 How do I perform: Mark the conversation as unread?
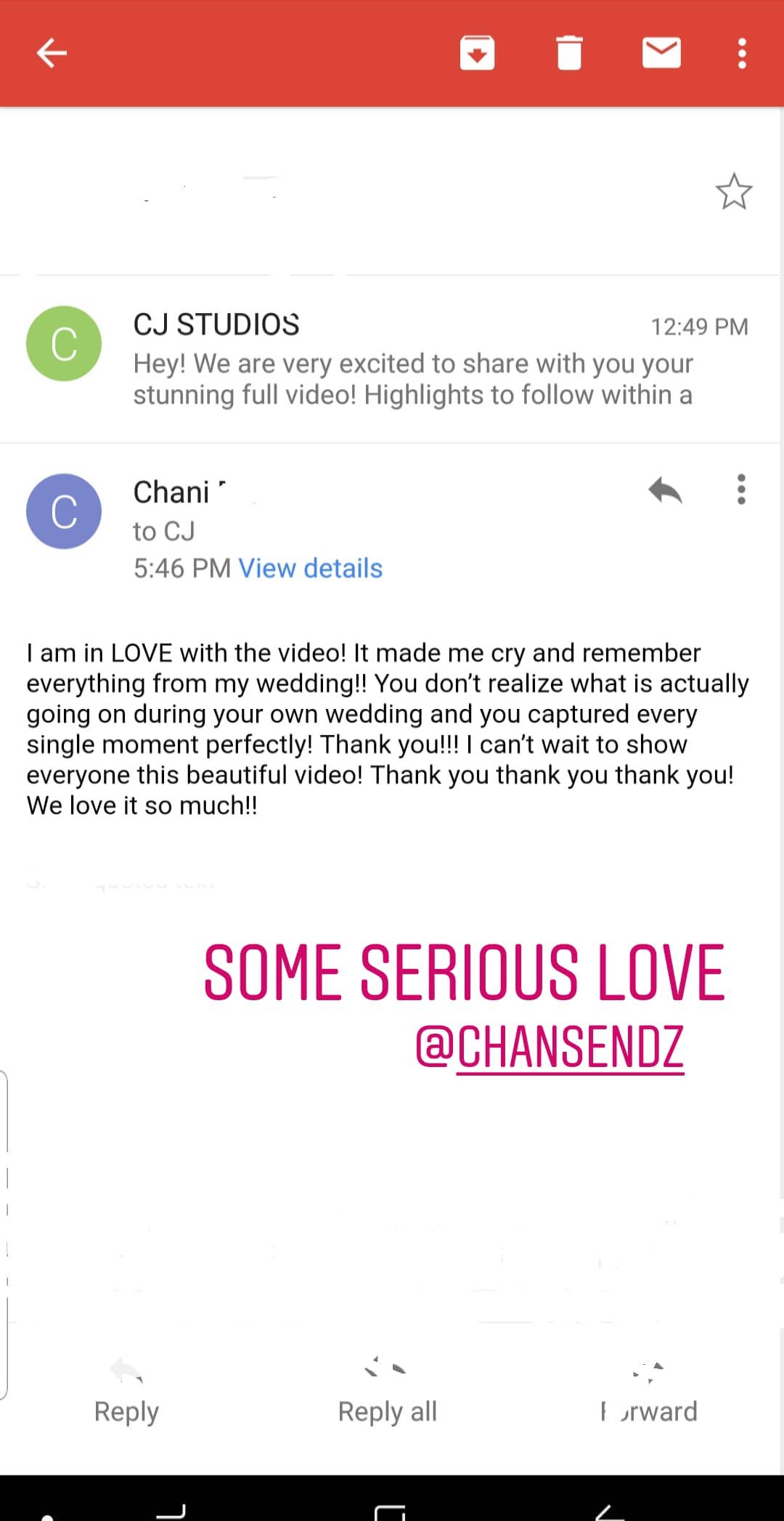click(x=661, y=53)
